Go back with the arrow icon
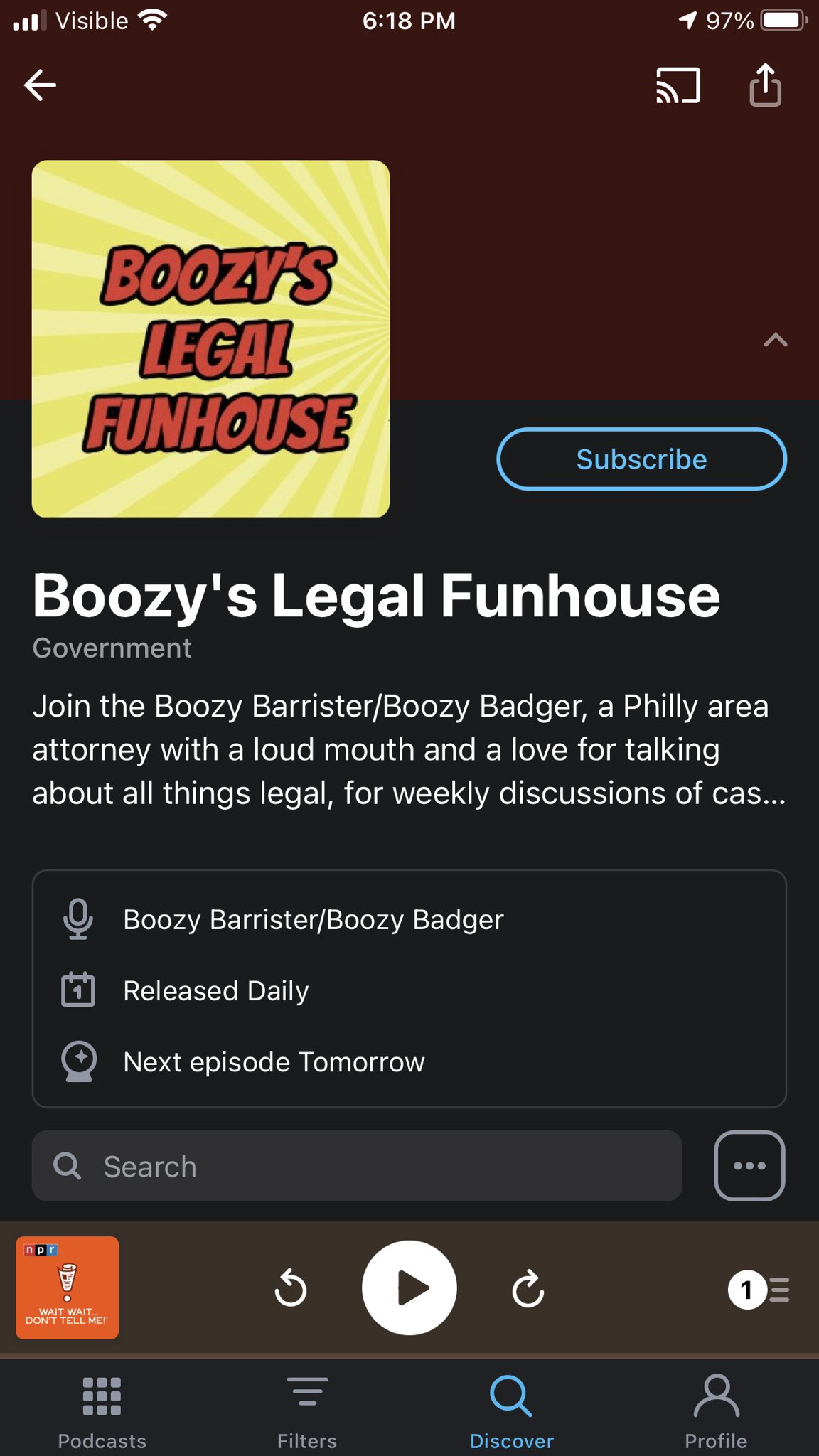 tap(40, 85)
